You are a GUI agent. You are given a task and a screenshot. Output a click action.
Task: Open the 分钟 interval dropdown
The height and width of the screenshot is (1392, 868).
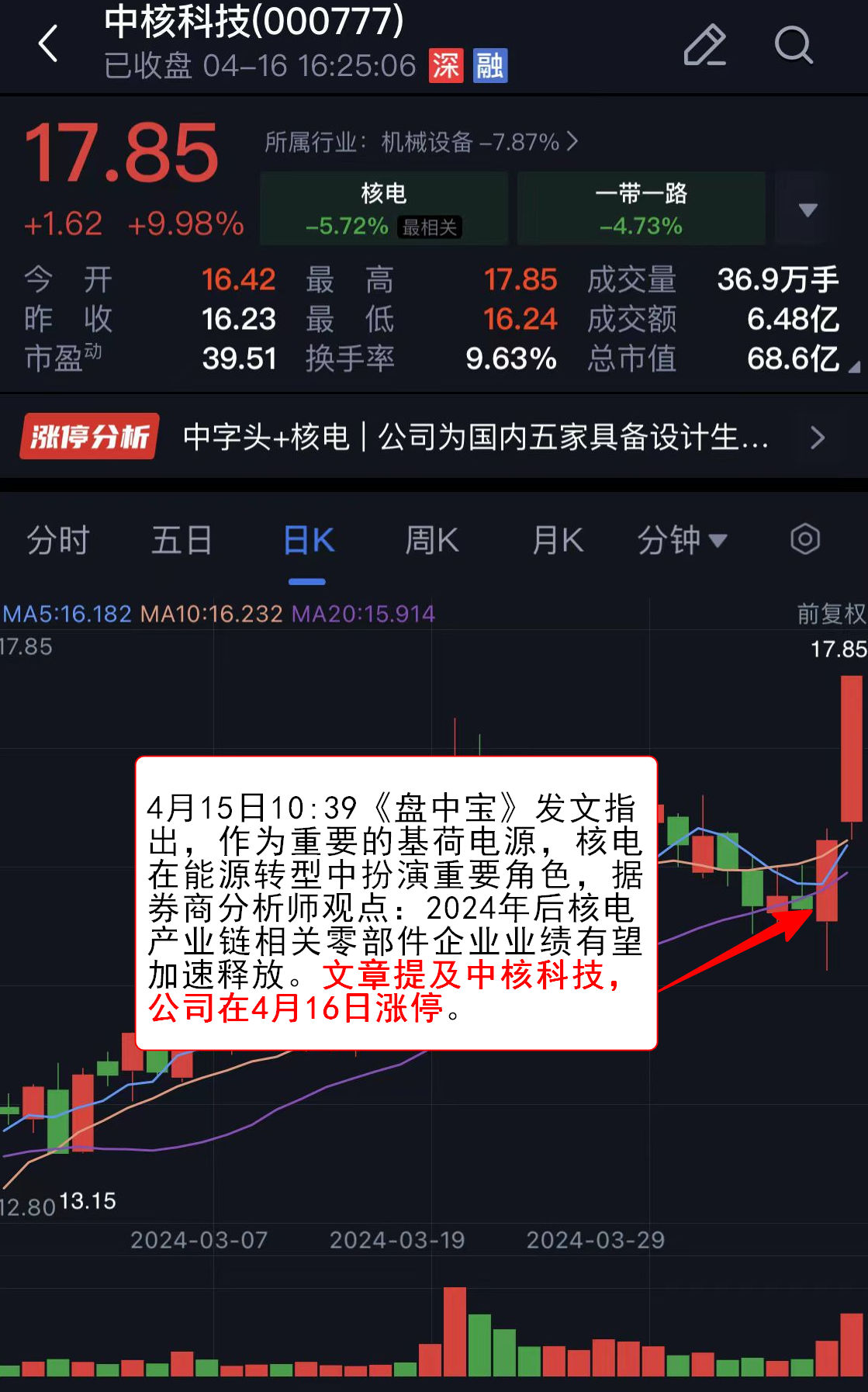pyautogui.click(x=682, y=541)
